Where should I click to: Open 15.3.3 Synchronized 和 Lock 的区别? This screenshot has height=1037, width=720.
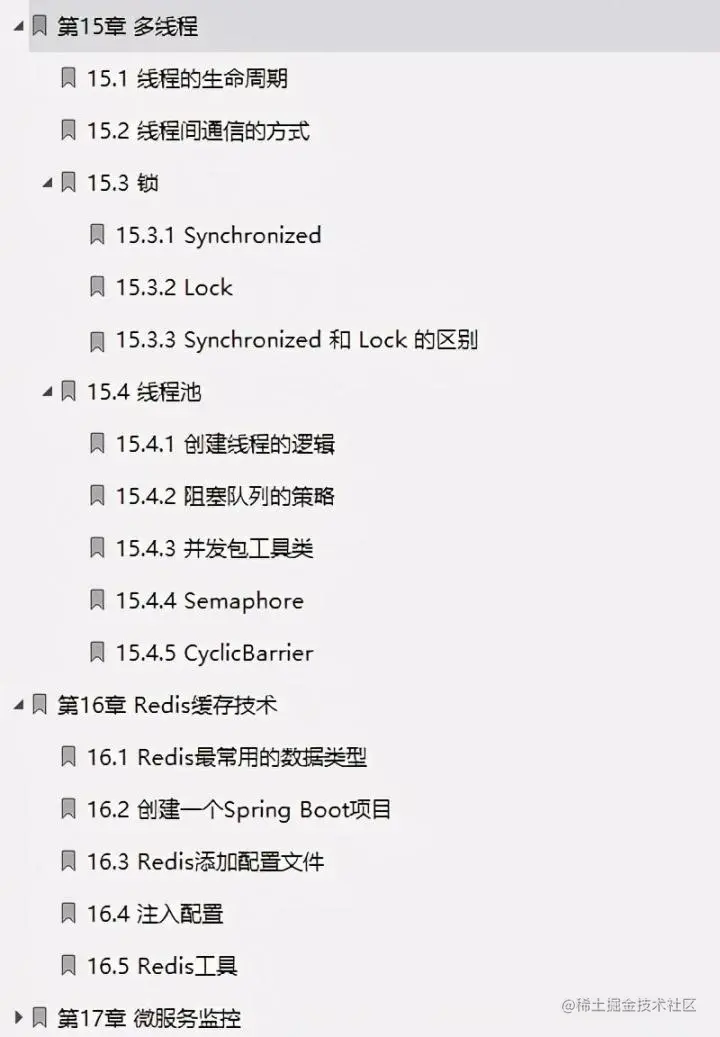pos(296,340)
